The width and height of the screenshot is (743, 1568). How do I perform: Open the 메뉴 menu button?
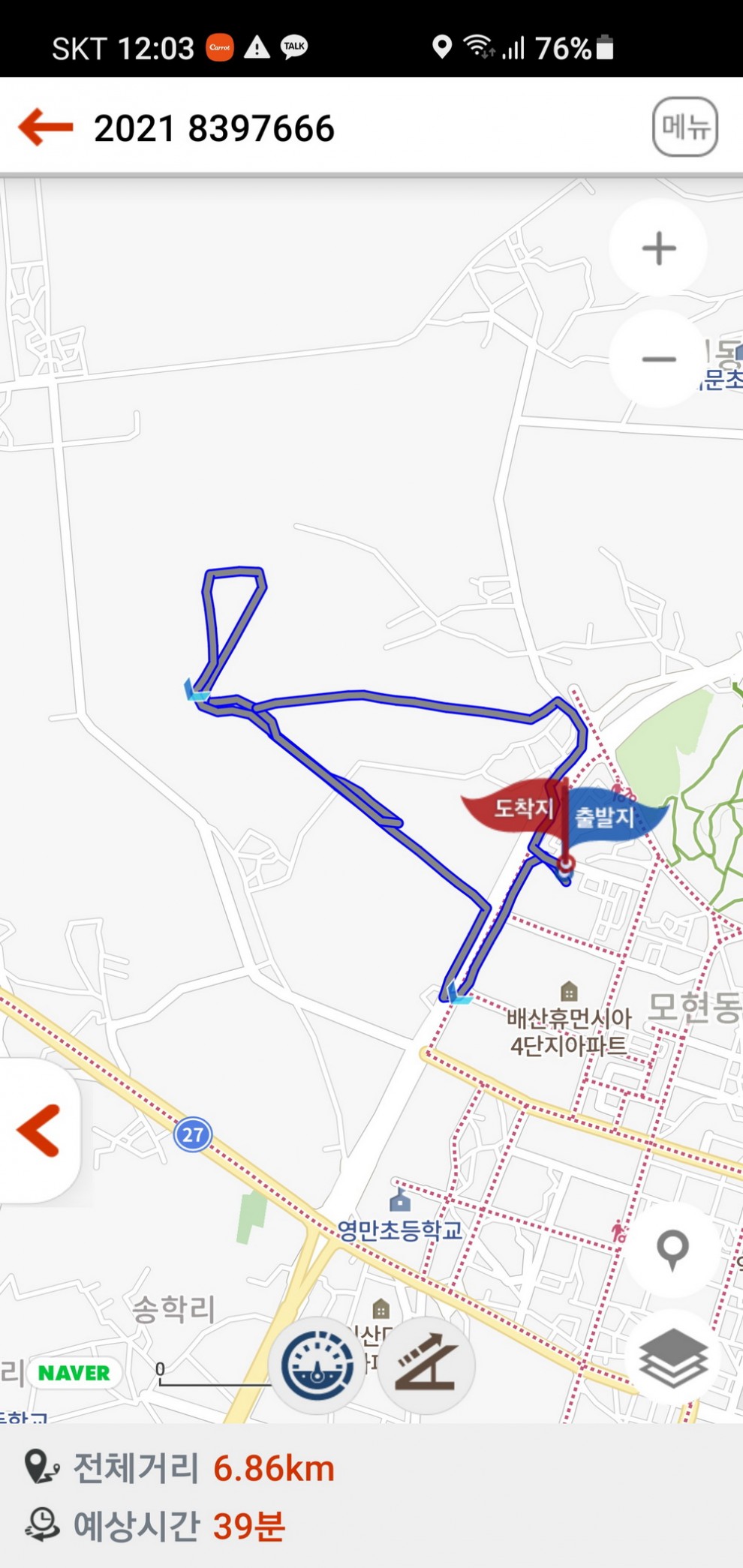[684, 127]
